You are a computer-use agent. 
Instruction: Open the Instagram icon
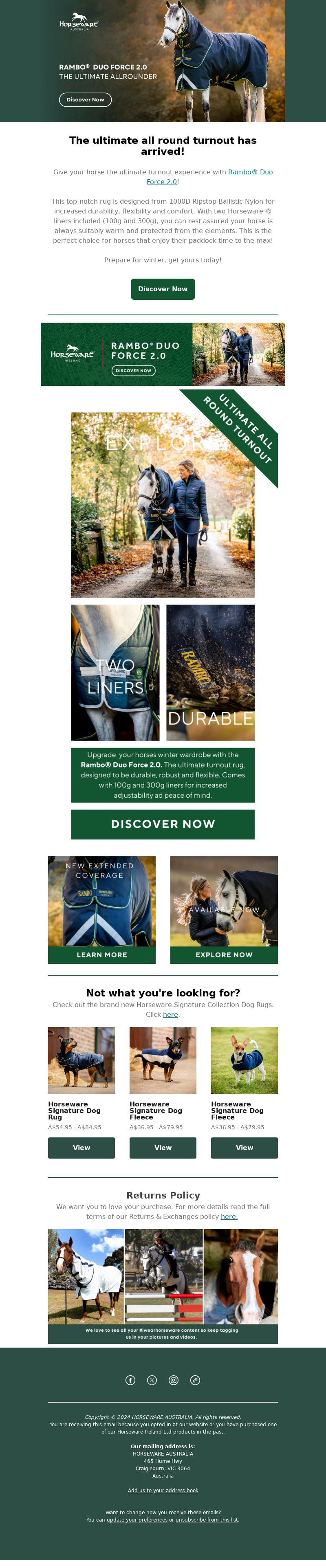(174, 1380)
